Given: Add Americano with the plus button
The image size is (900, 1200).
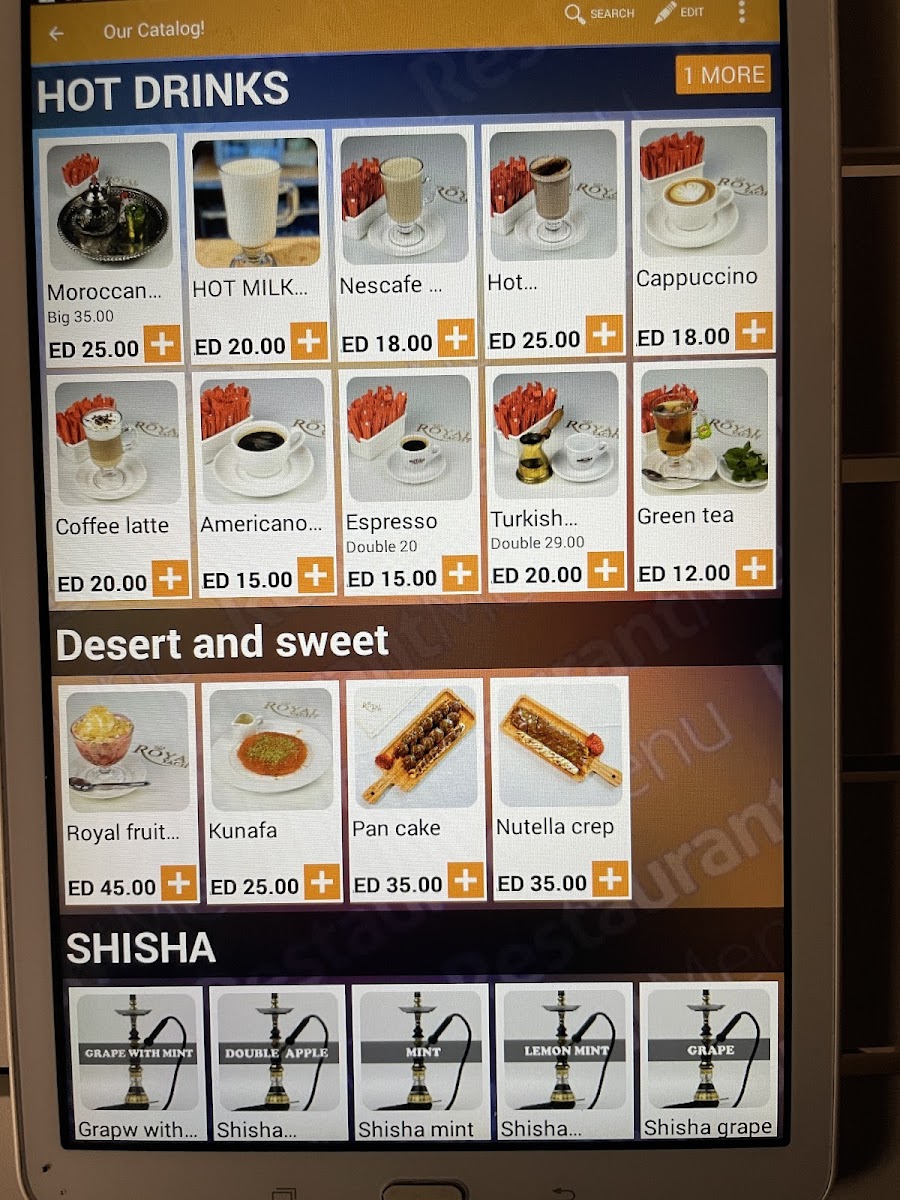Looking at the screenshot, I should 316,575.
